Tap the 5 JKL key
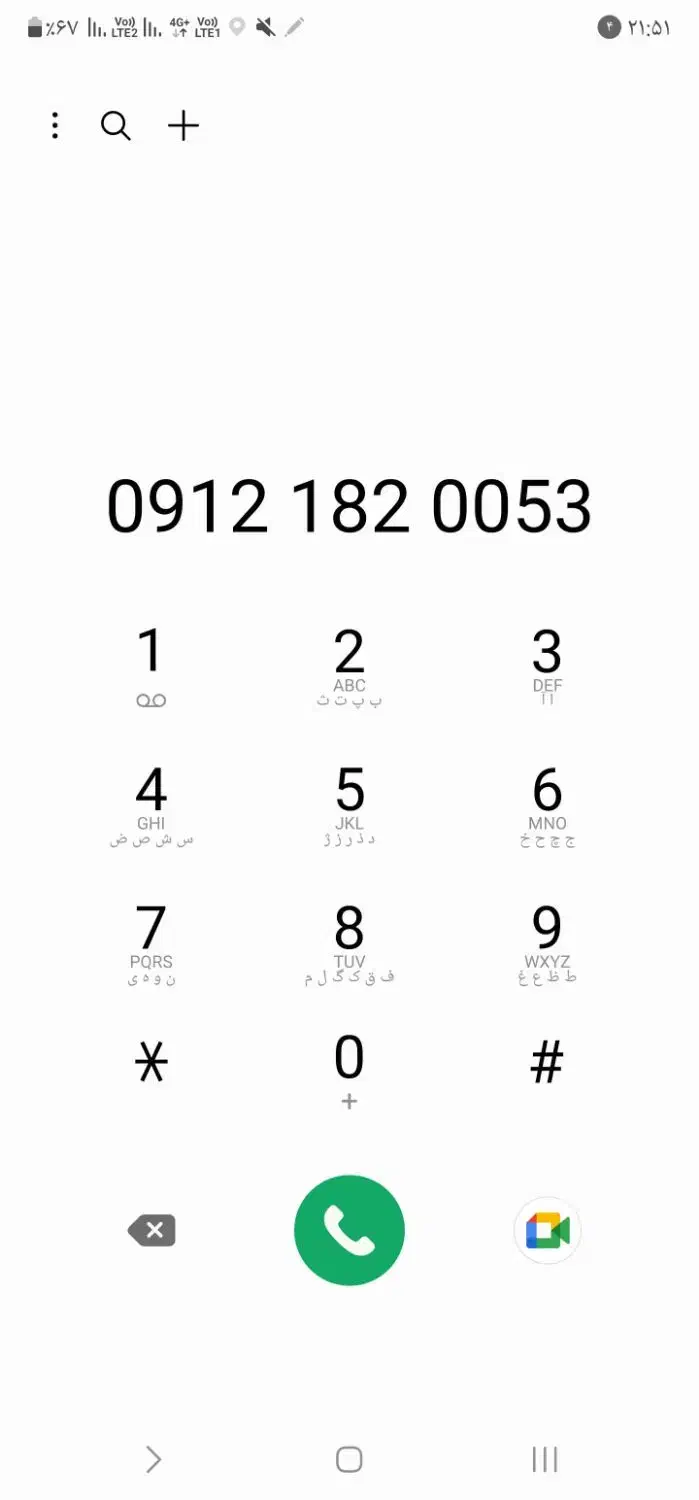This screenshot has height=1500, width=699. coord(349,803)
